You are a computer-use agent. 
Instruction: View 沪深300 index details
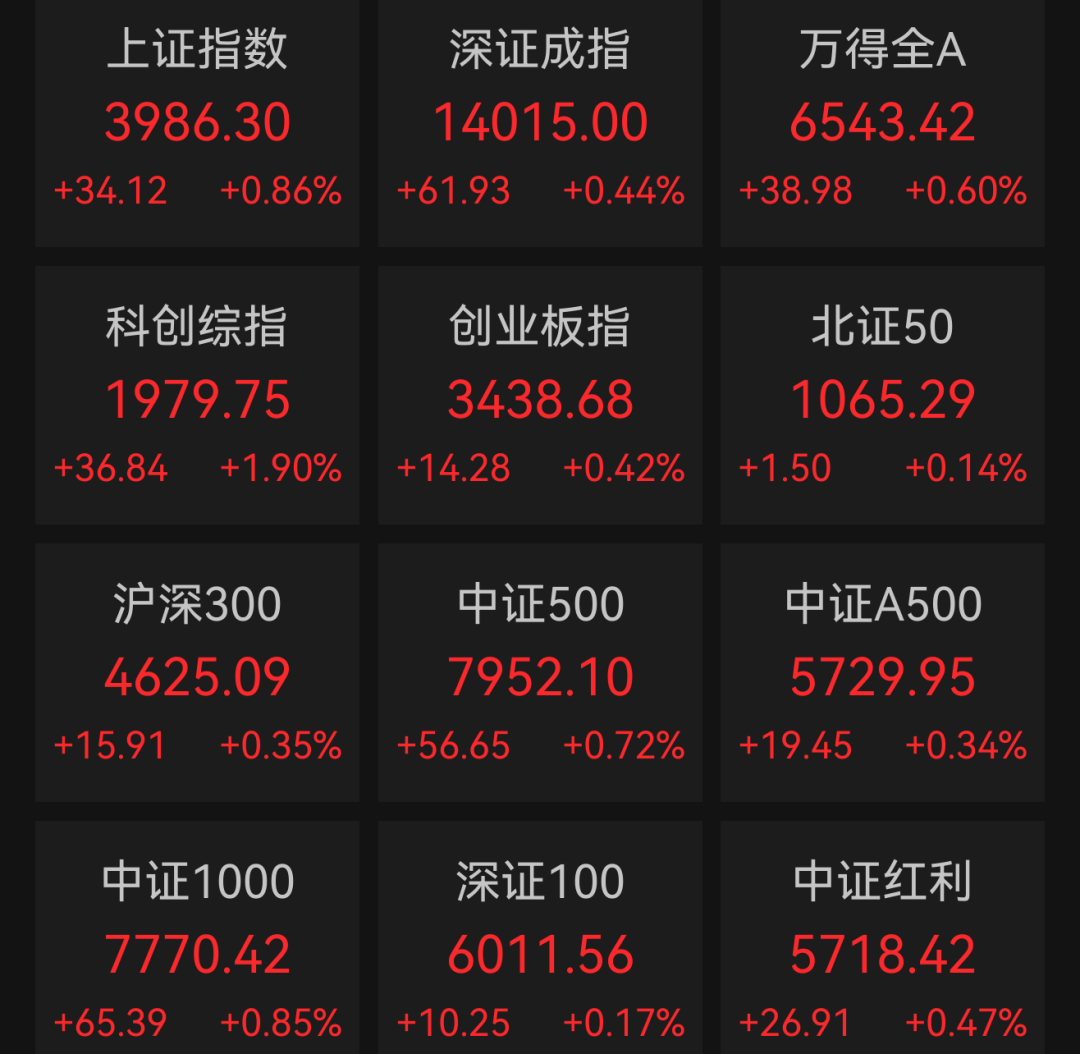coord(197,672)
